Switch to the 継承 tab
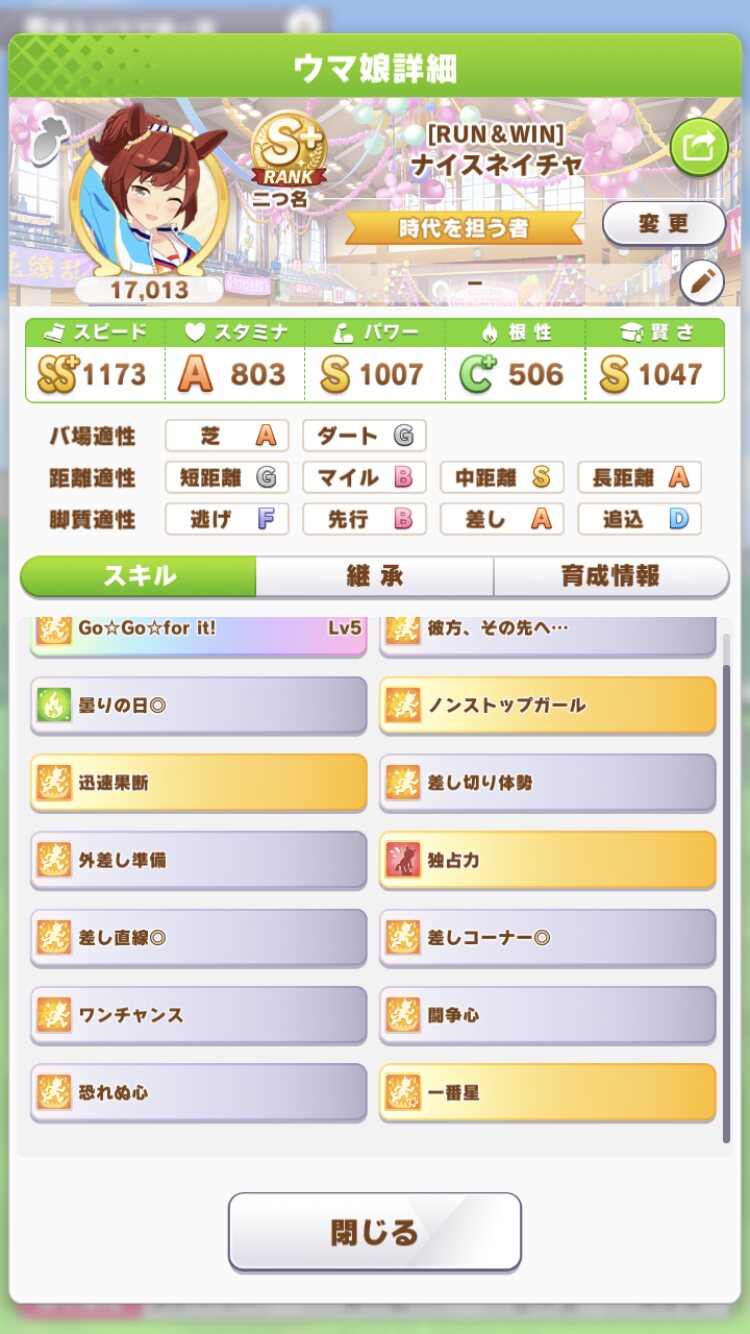Screen dimensions: 750x1334 click(x=374, y=576)
